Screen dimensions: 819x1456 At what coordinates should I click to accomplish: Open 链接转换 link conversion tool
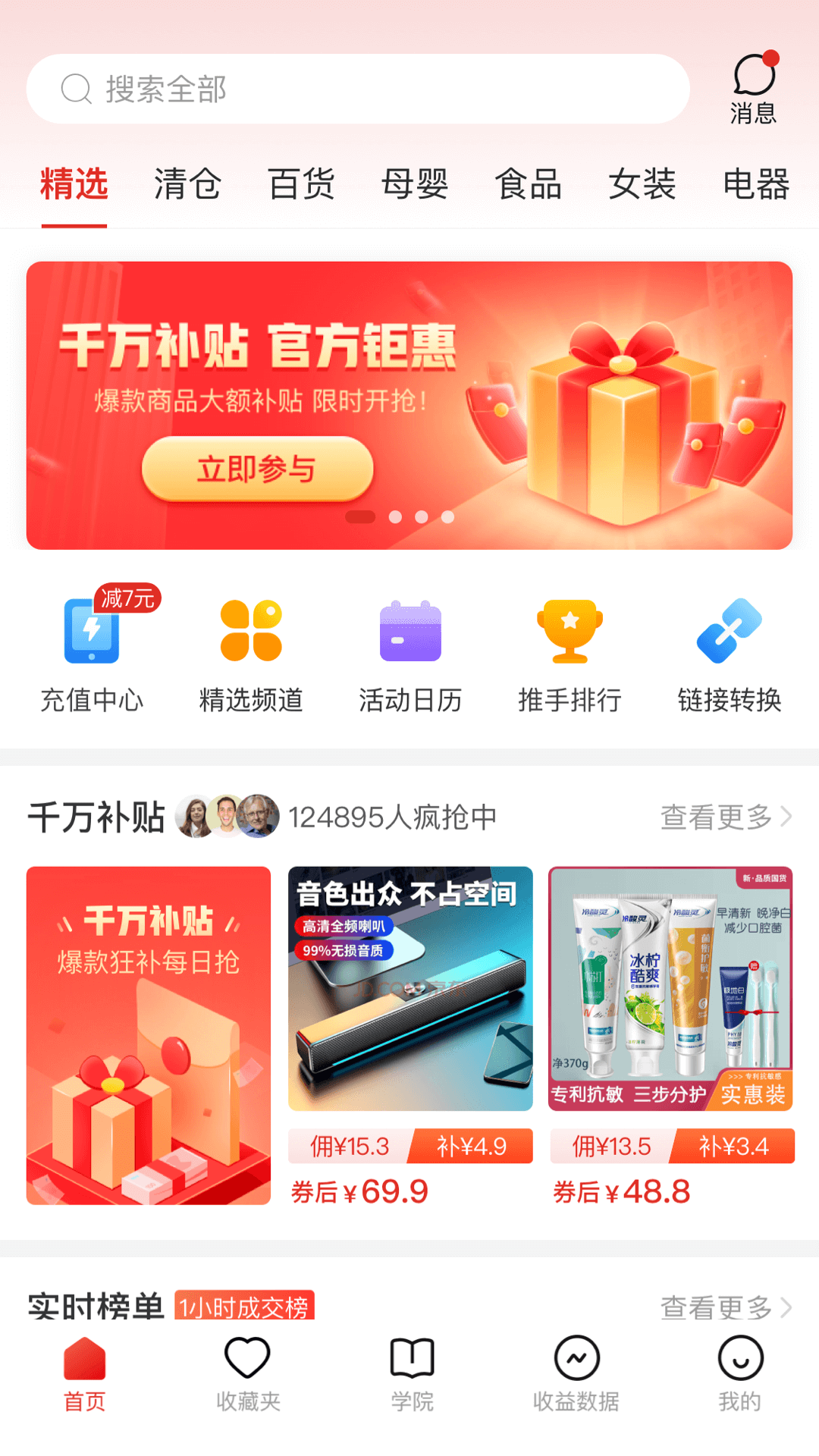coord(729,652)
